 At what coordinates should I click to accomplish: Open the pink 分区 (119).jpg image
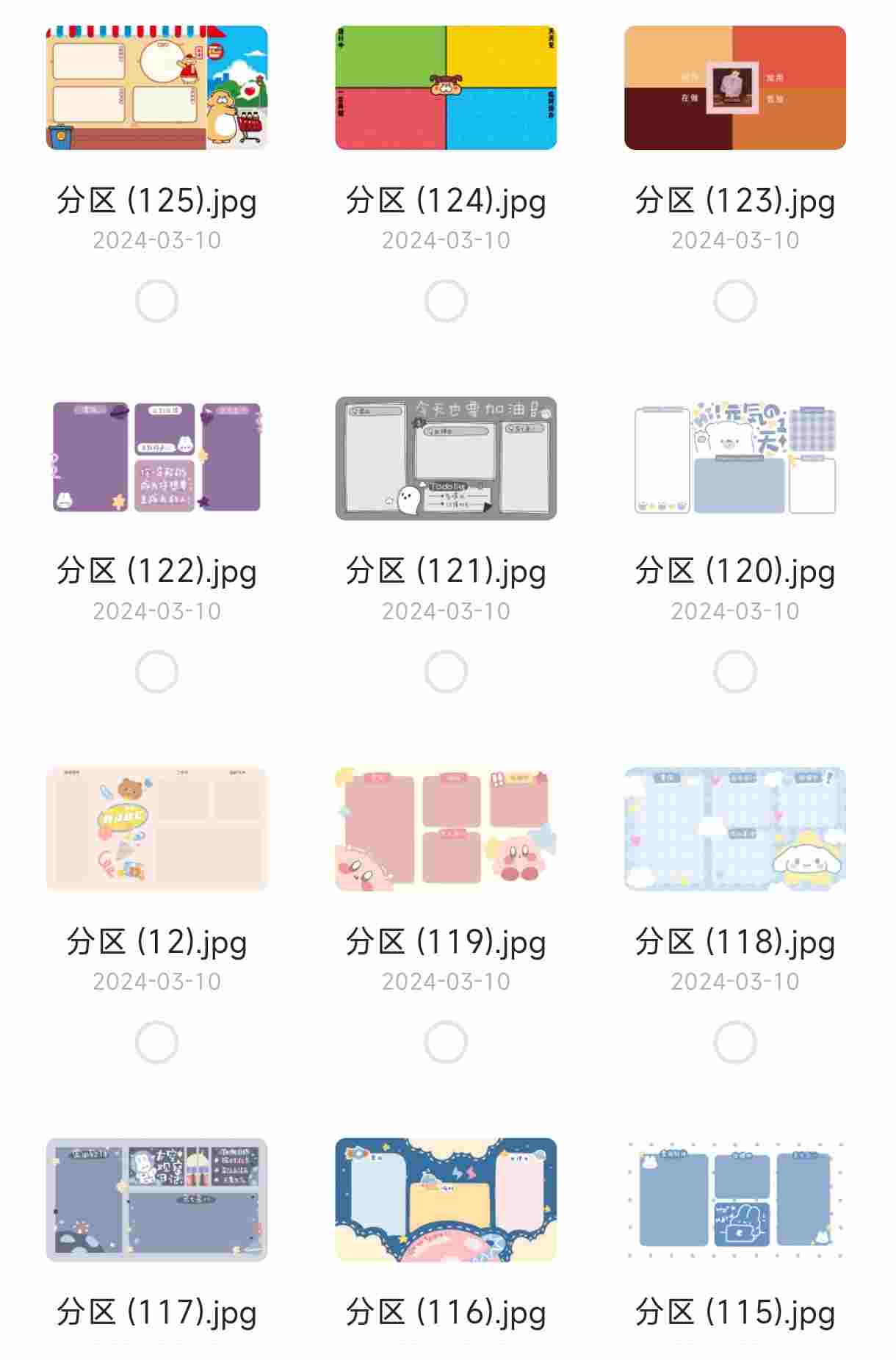446,829
